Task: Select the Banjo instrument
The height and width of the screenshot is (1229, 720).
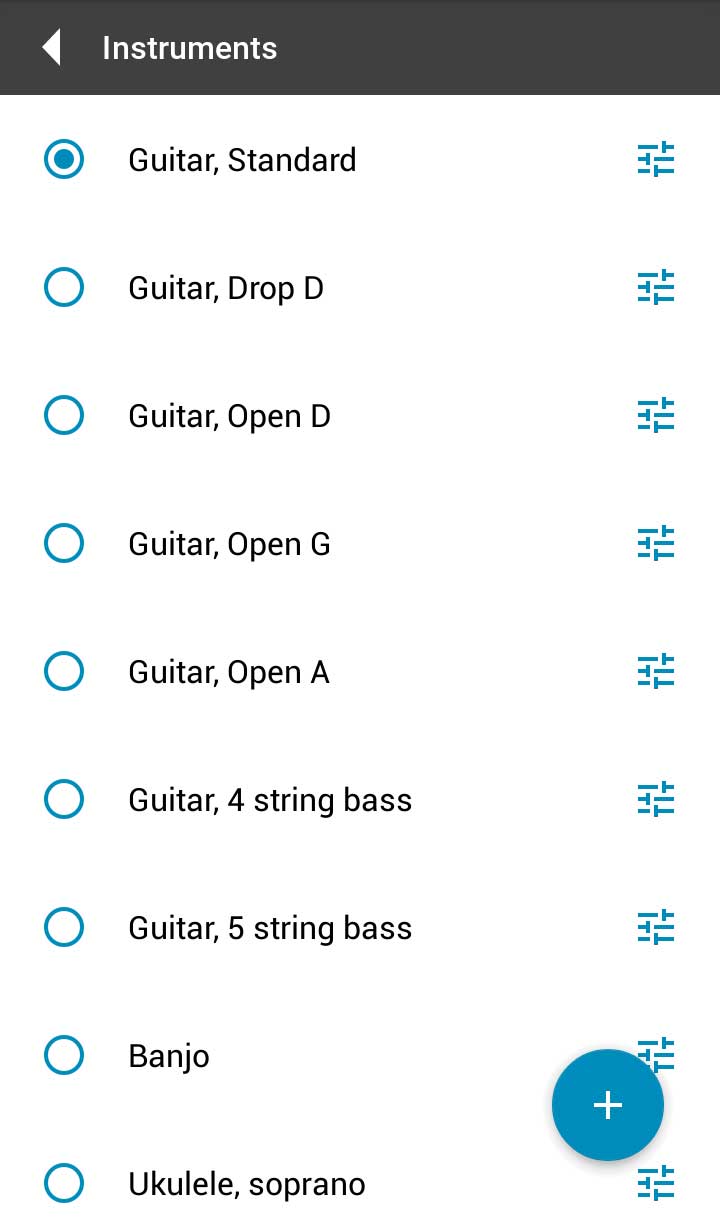Action: click(x=64, y=1056)
